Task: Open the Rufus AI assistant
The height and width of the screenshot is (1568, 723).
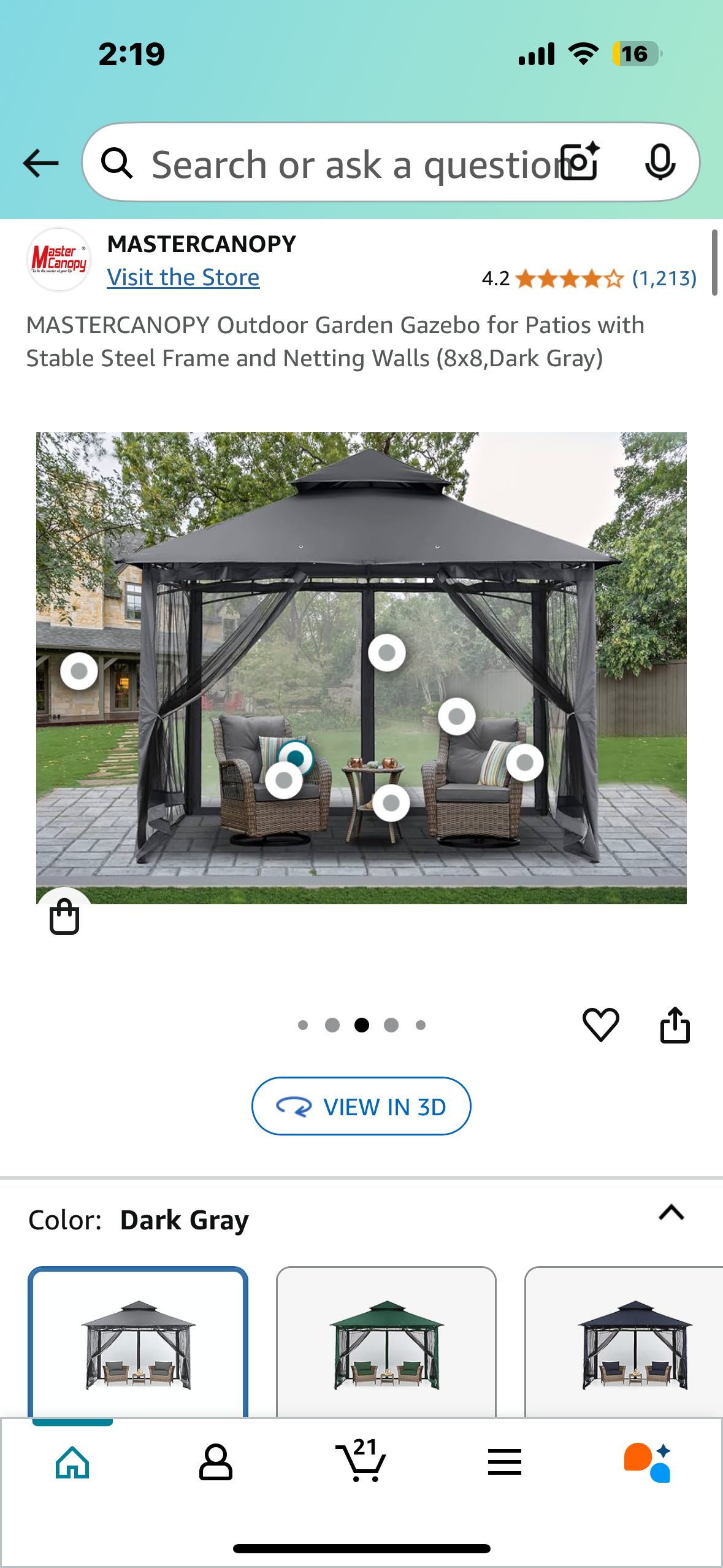Action: 648,1462
